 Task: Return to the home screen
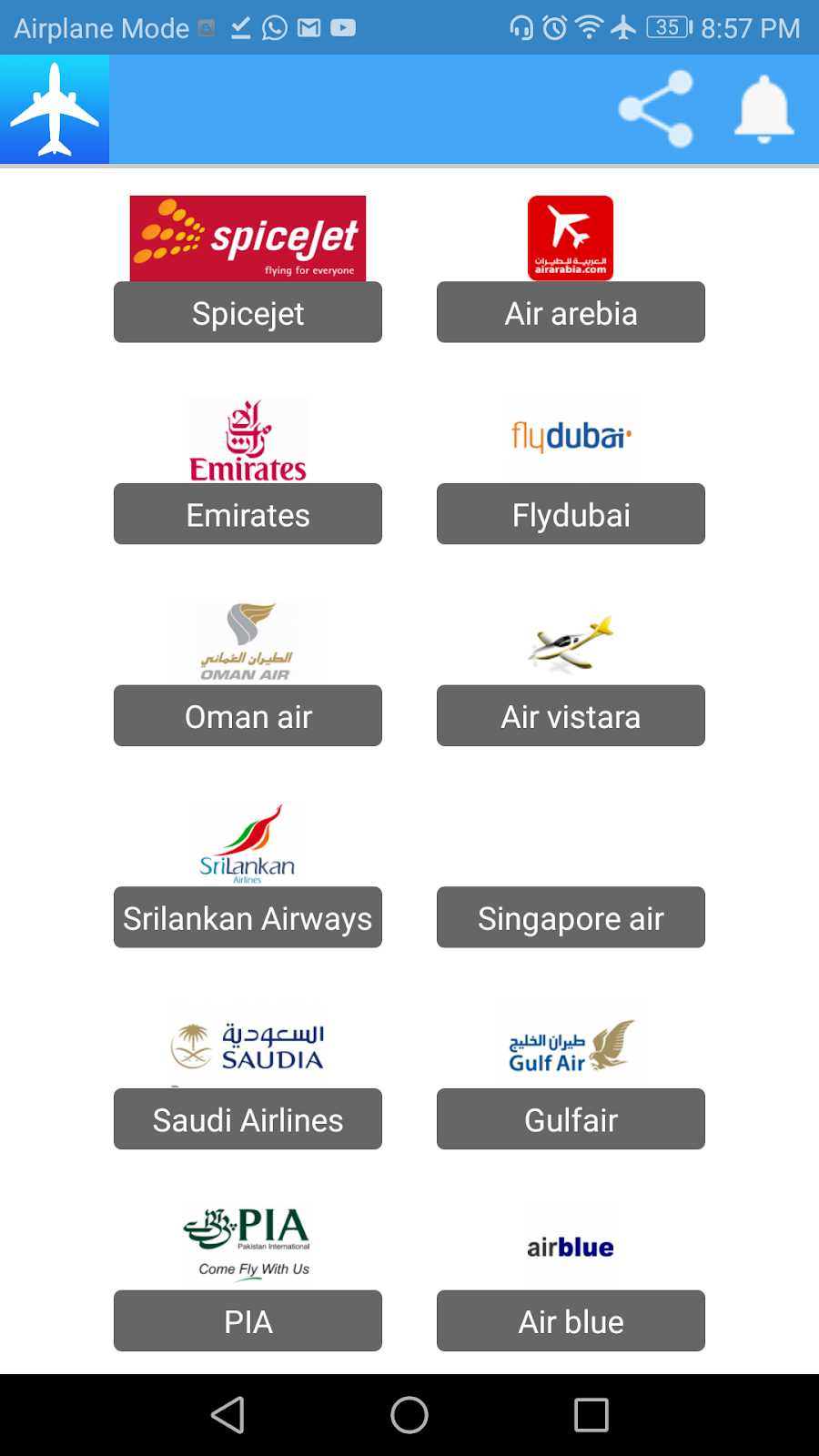point(409,1415)
